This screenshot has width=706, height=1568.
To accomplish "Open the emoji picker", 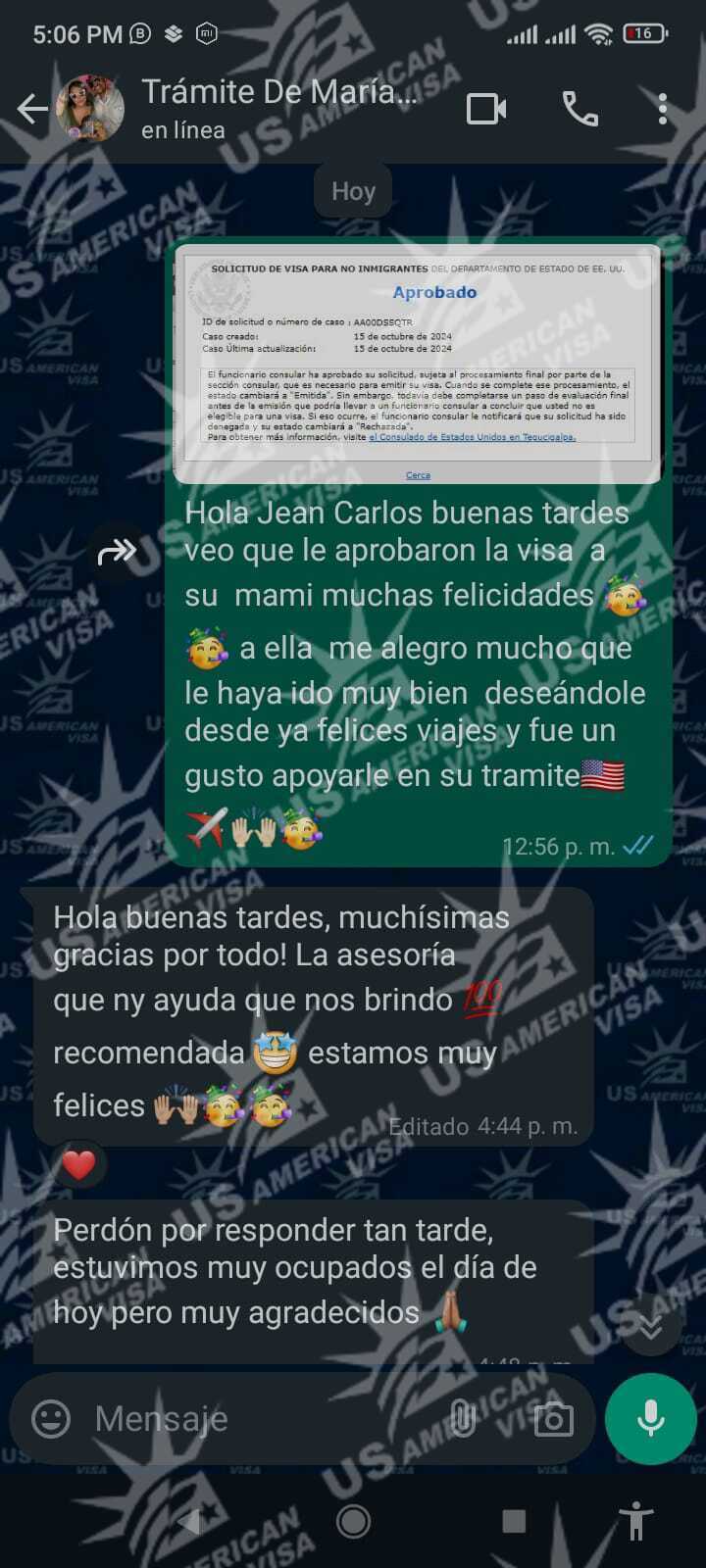I will pos(51,1418).
